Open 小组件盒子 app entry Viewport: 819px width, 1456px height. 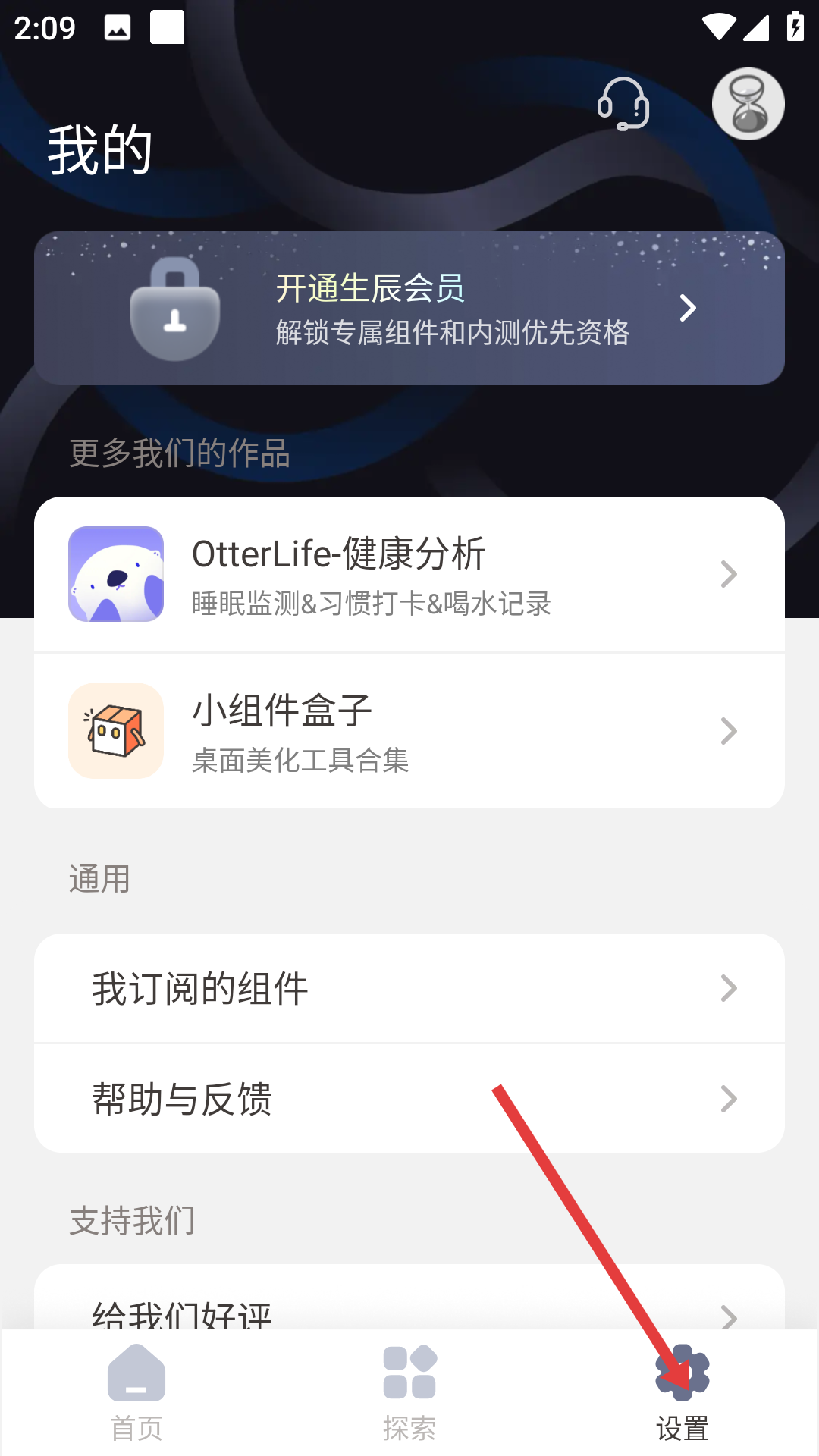pyautogui.click(x=409, y=731)
